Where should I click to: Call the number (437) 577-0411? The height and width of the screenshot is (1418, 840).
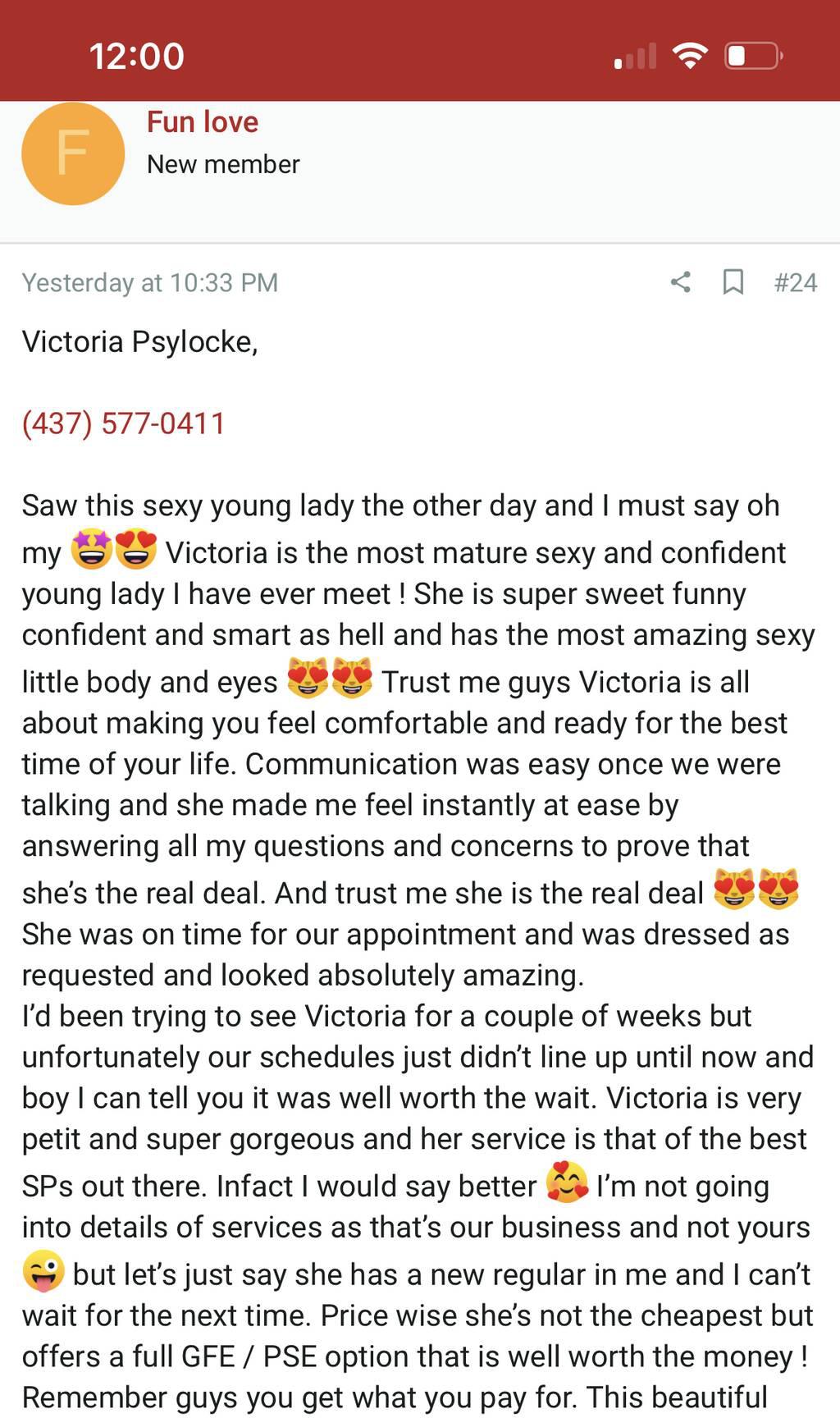pos(124,423)
